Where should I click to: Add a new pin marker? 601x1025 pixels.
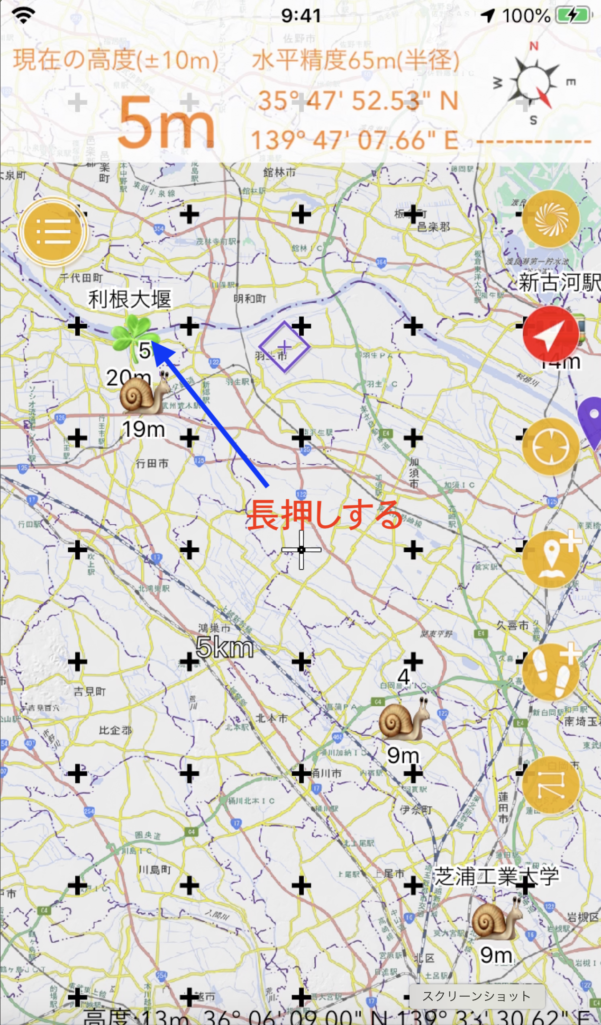point(551,560)
